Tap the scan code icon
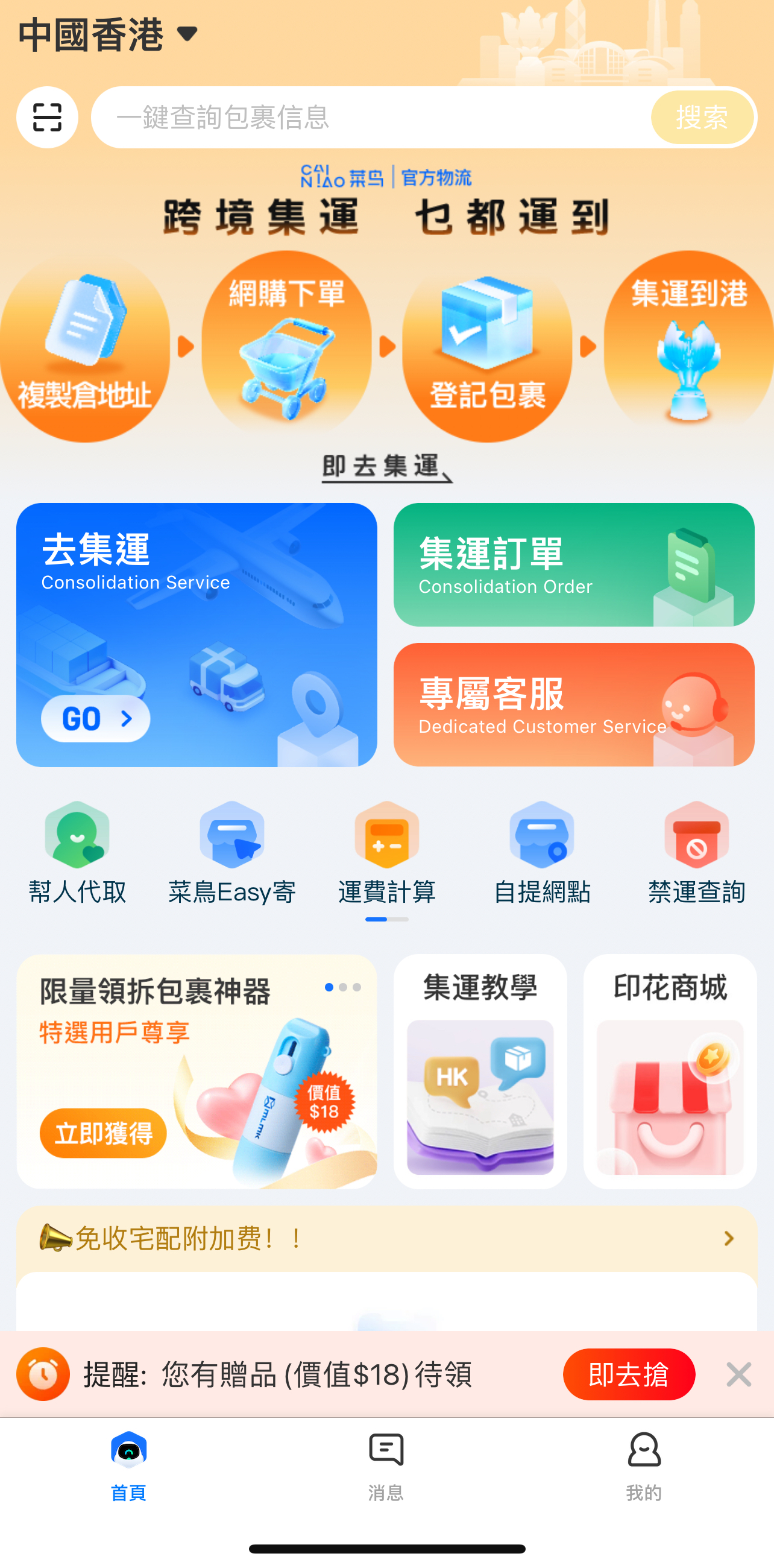Image resolution: width=774 pixels, height=1568 pixels. [47, 117]
